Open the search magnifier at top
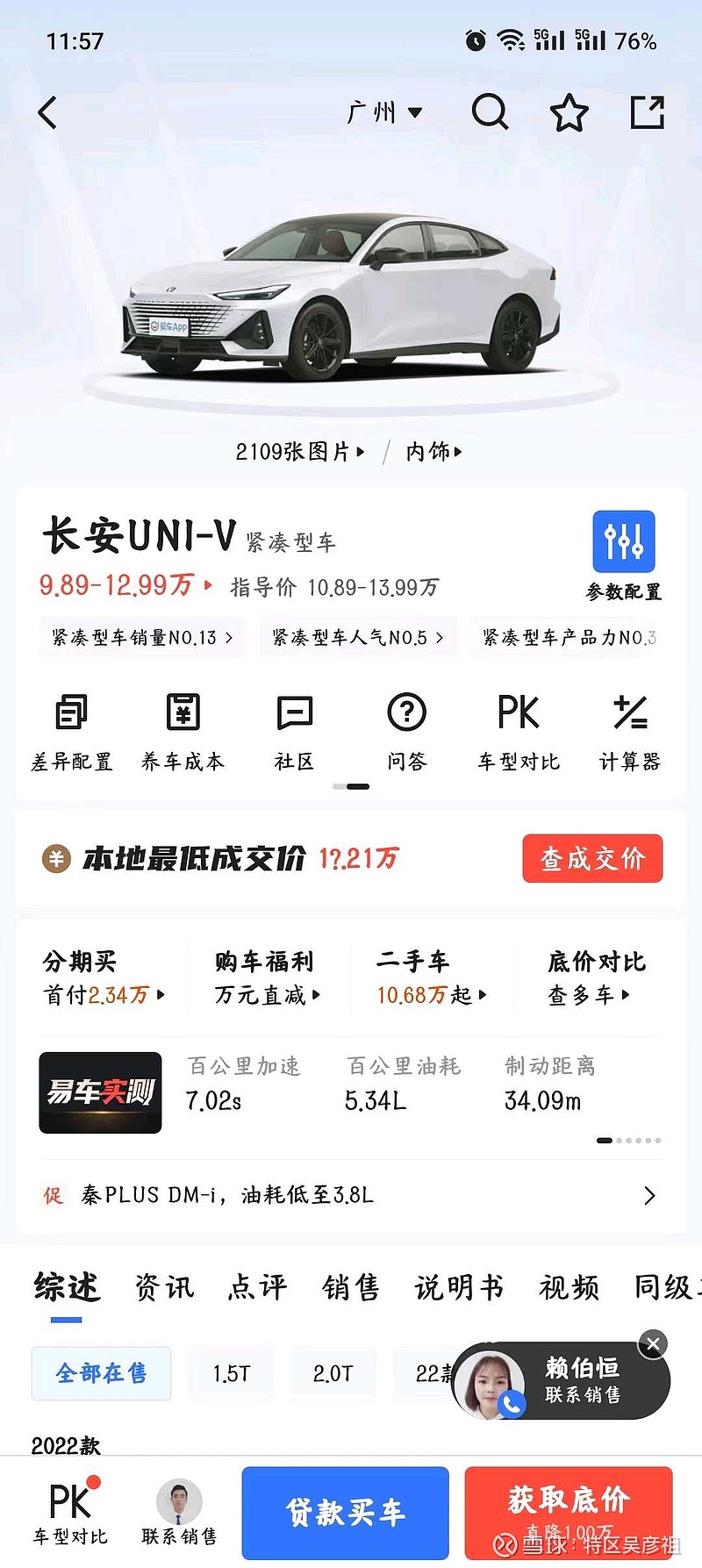 pos(490,112)
